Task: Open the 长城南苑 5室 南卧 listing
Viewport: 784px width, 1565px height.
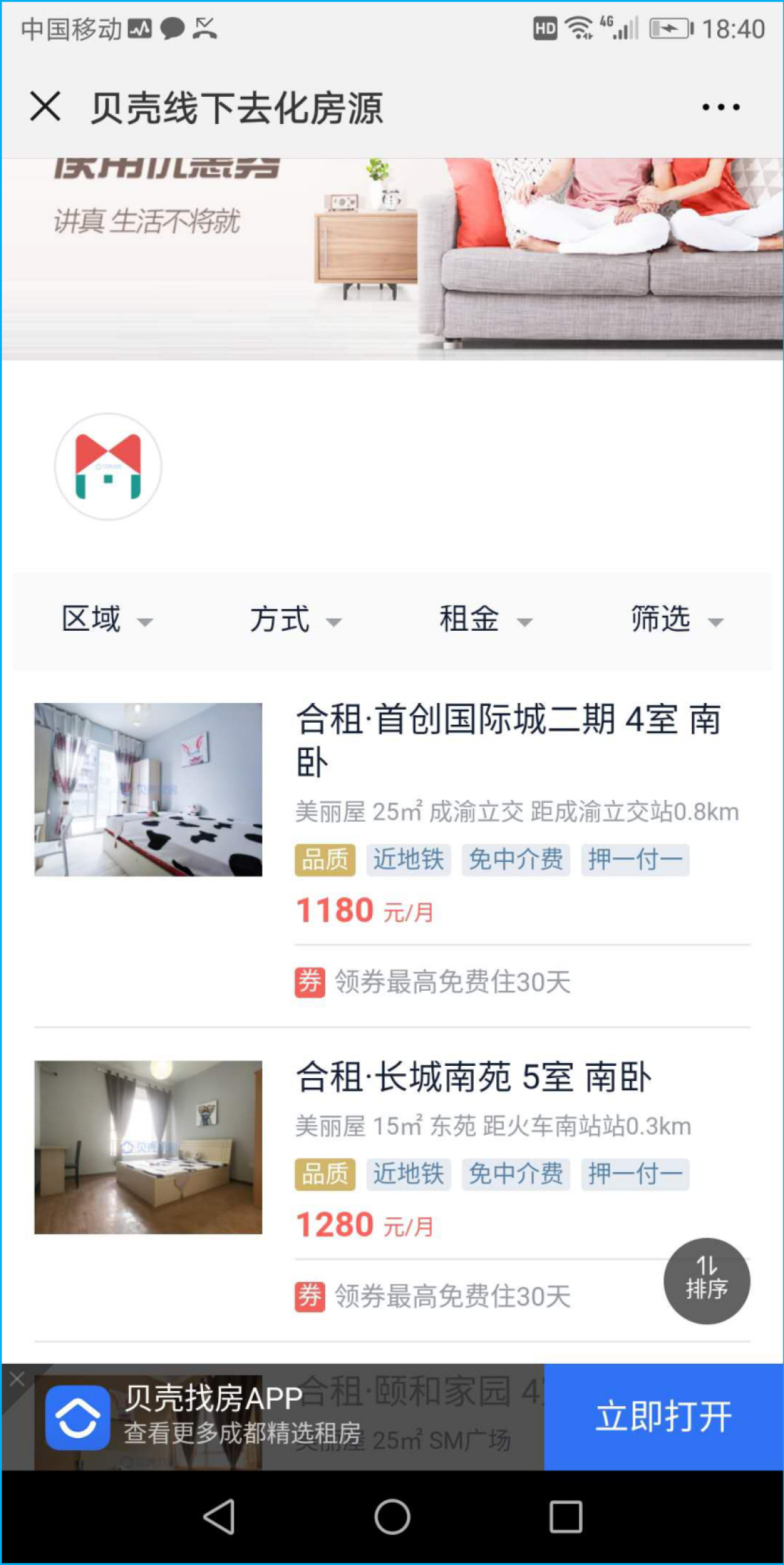Action: 473,1077
